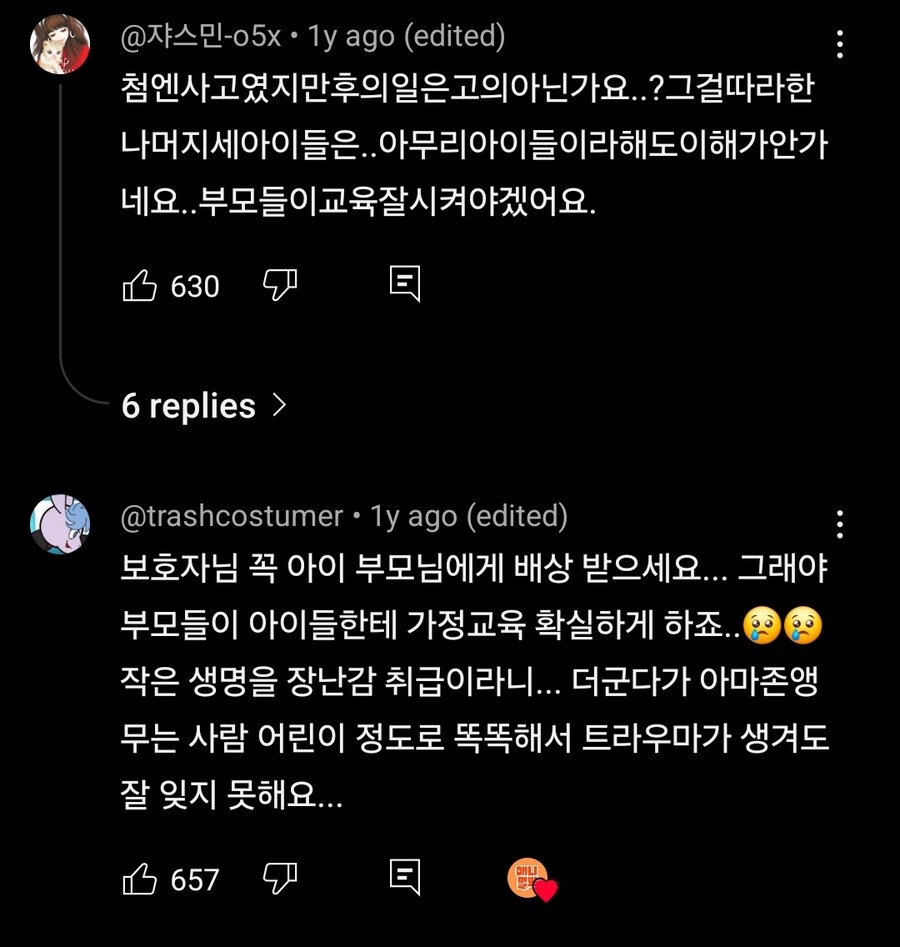
Task: Click the chevron arrow beside 6 replies
Action: pyautogui.click(x=282, y=405)
